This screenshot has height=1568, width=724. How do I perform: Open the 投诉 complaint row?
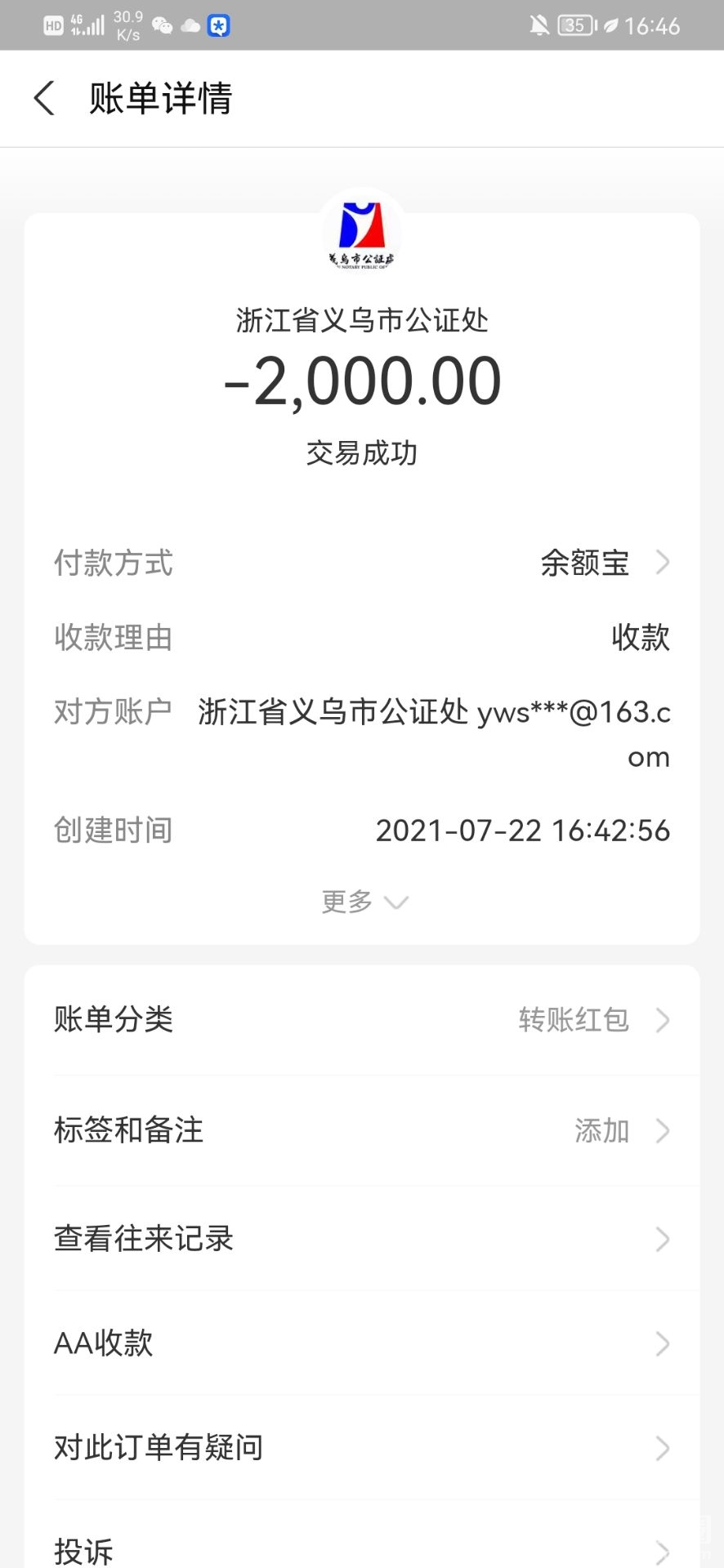(362, 1549)
